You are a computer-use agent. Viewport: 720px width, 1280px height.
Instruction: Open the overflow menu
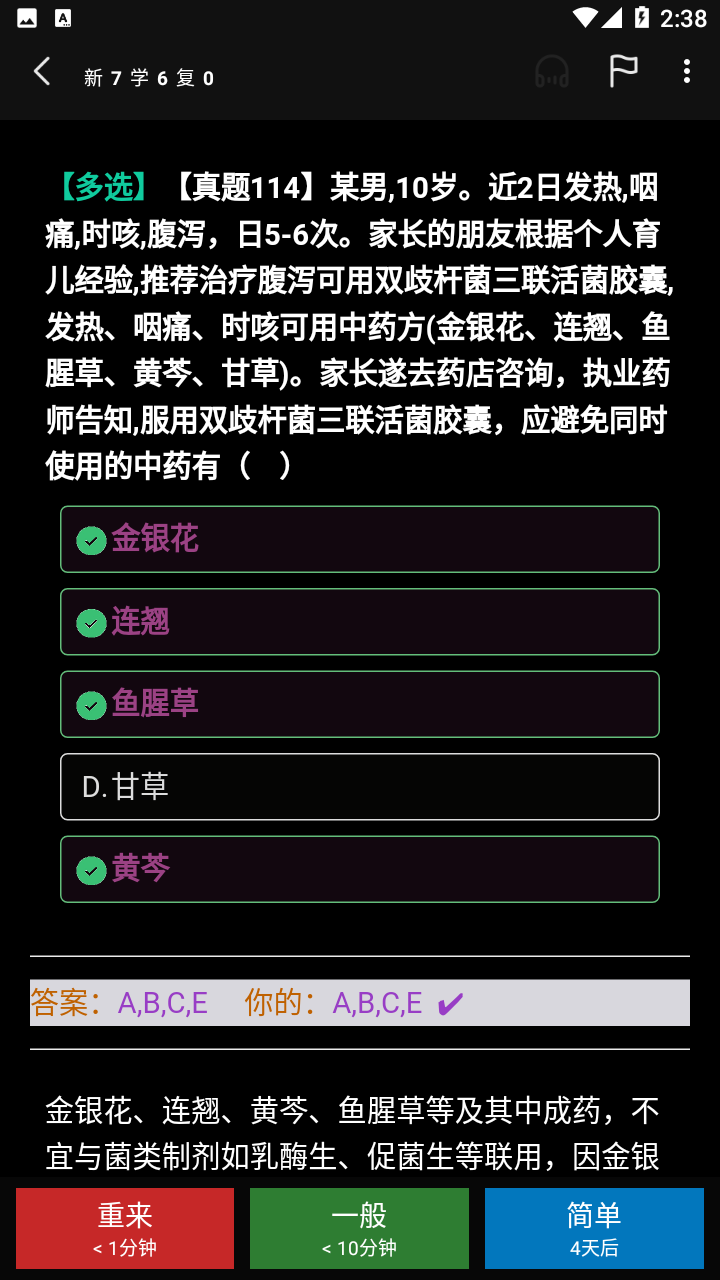(686, 71)
